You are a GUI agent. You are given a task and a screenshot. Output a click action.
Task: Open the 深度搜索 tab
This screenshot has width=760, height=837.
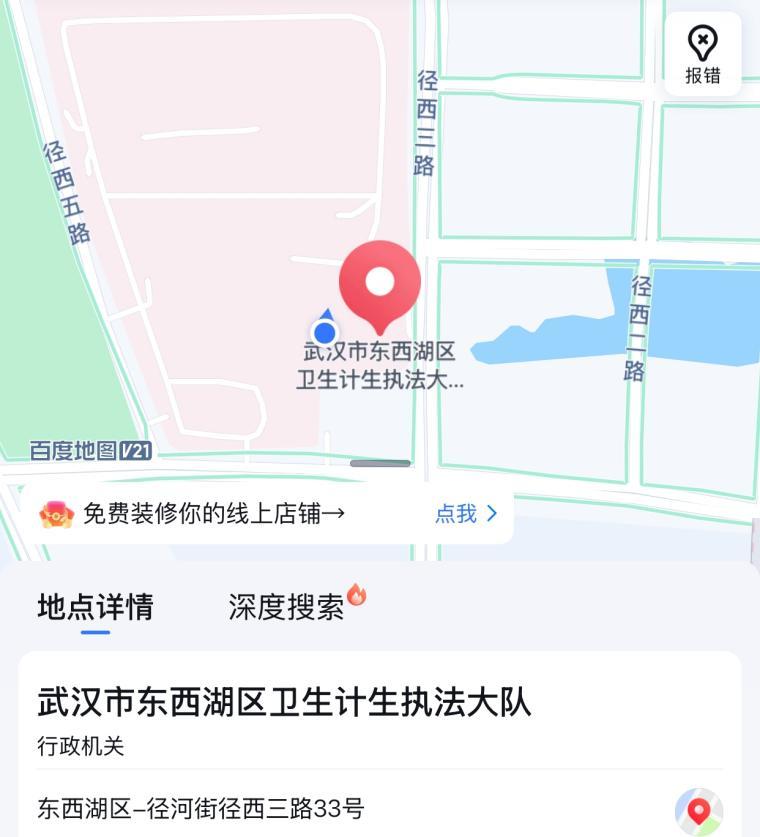[x=287, y=607]
